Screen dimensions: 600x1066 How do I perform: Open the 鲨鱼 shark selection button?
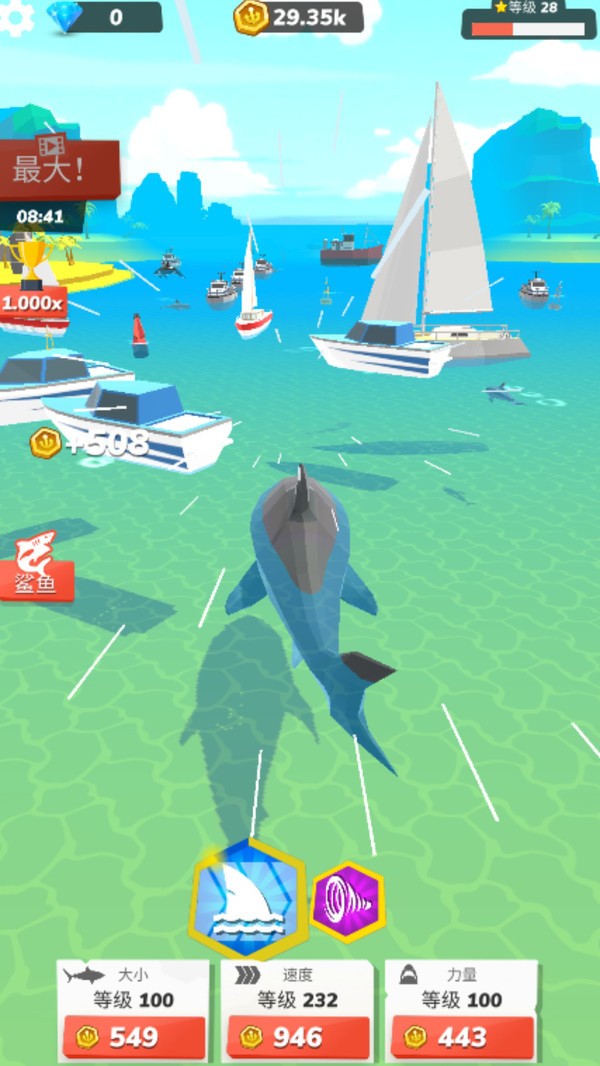tap(36, 567)
